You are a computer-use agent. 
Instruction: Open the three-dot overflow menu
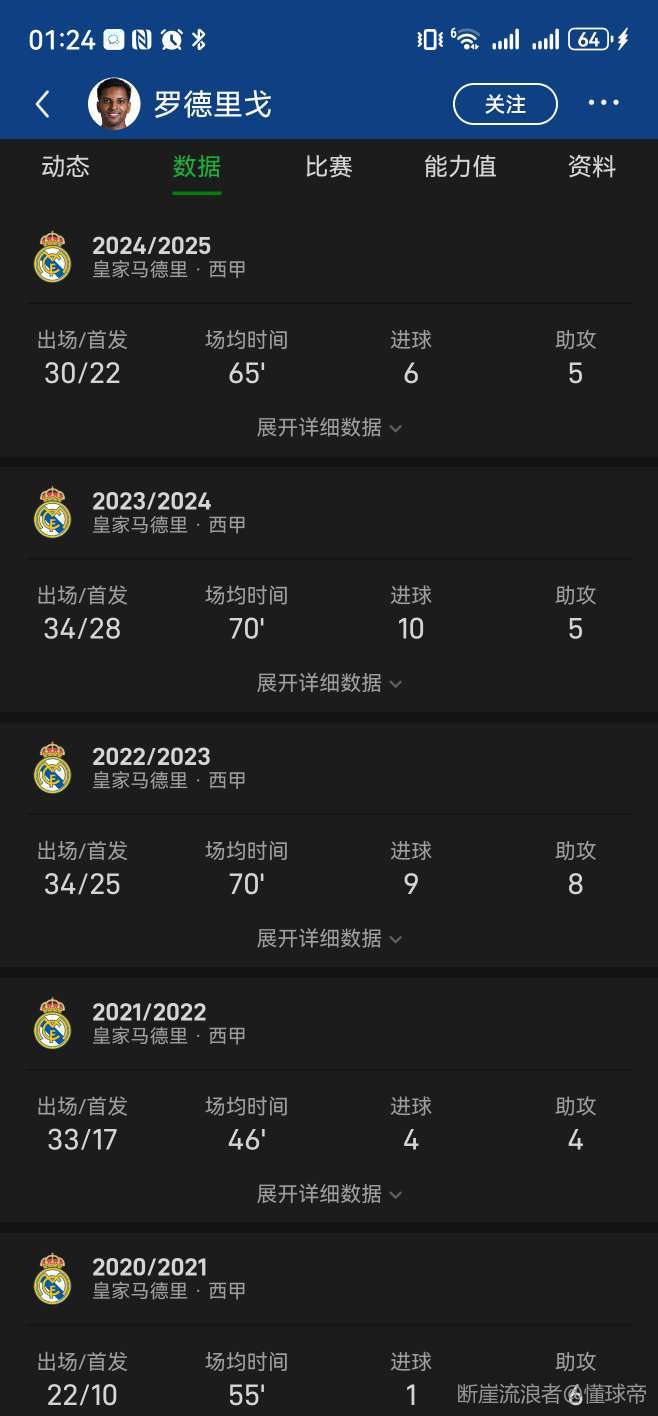[x=603, y=103]
